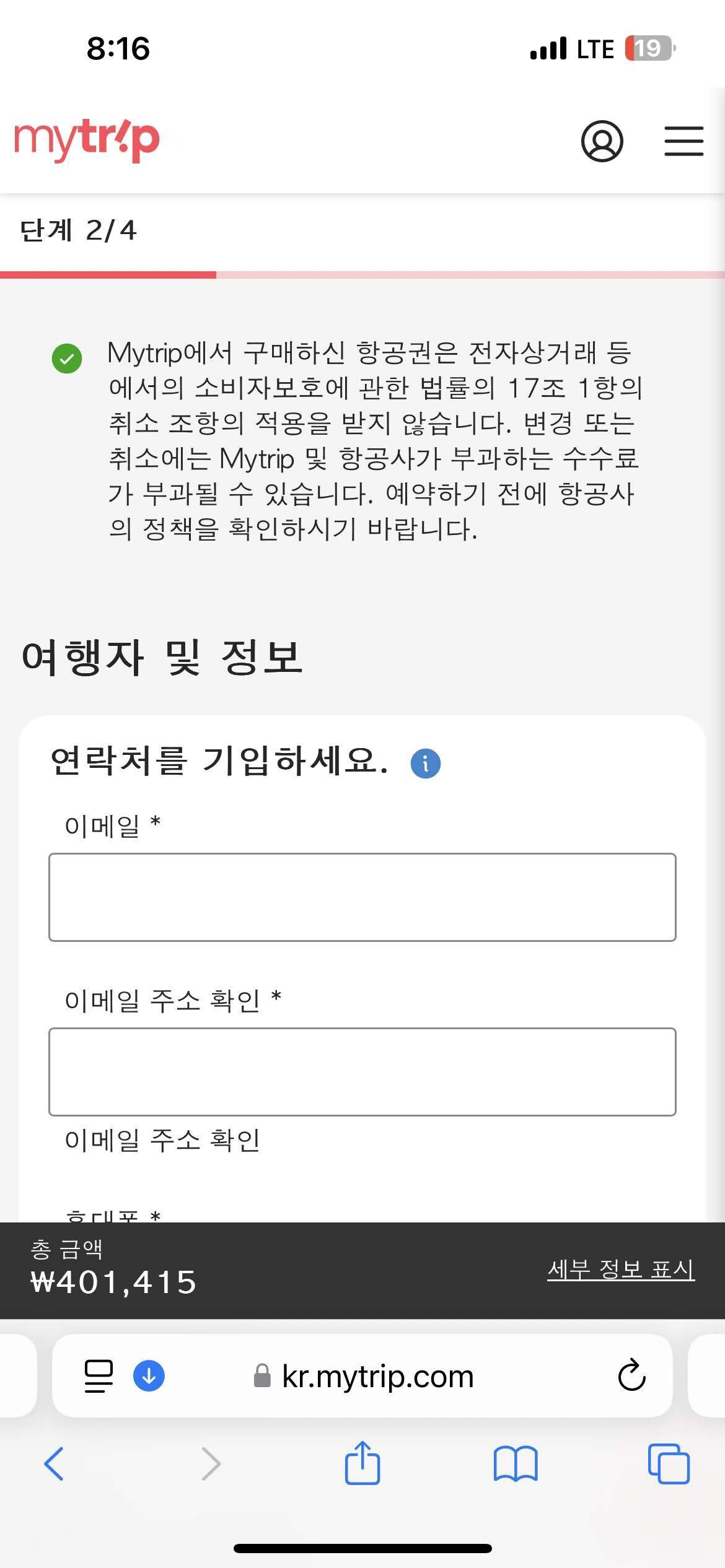The width and height of the screenshot is (725, 1568).
Task: Tap the 단계 2/4 step indicator
Action: pos(77,229)
